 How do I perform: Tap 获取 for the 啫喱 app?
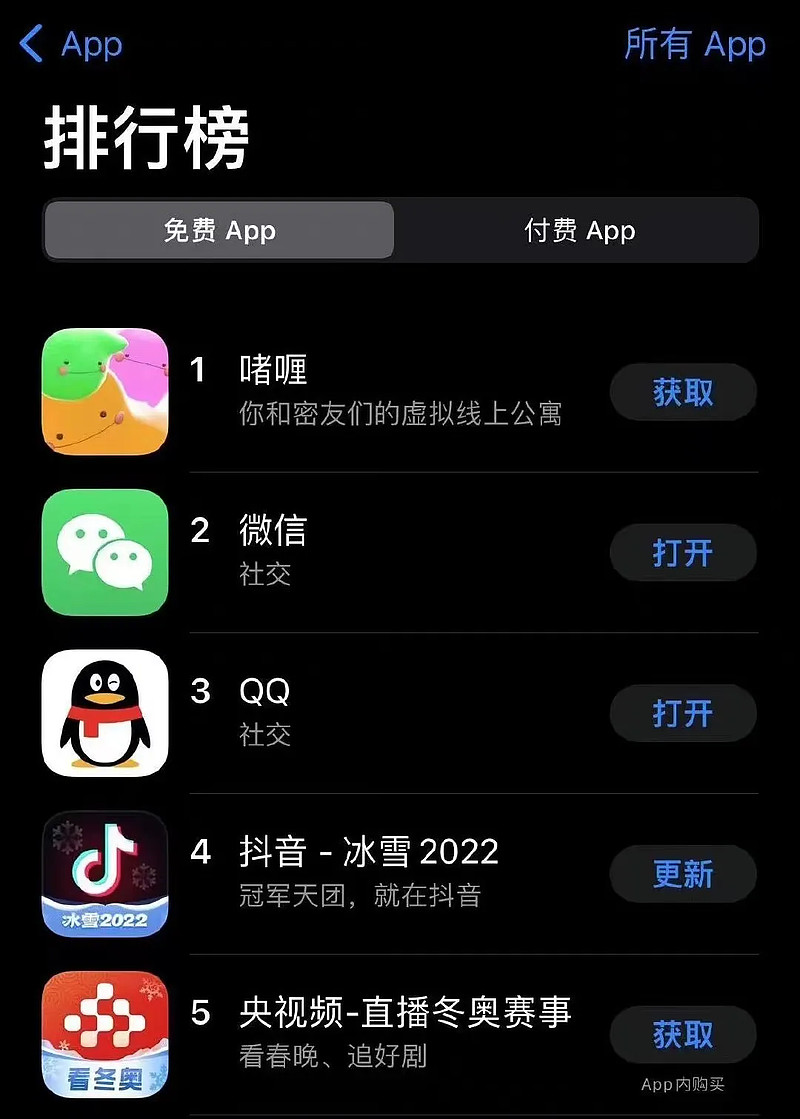click(683, 392)
